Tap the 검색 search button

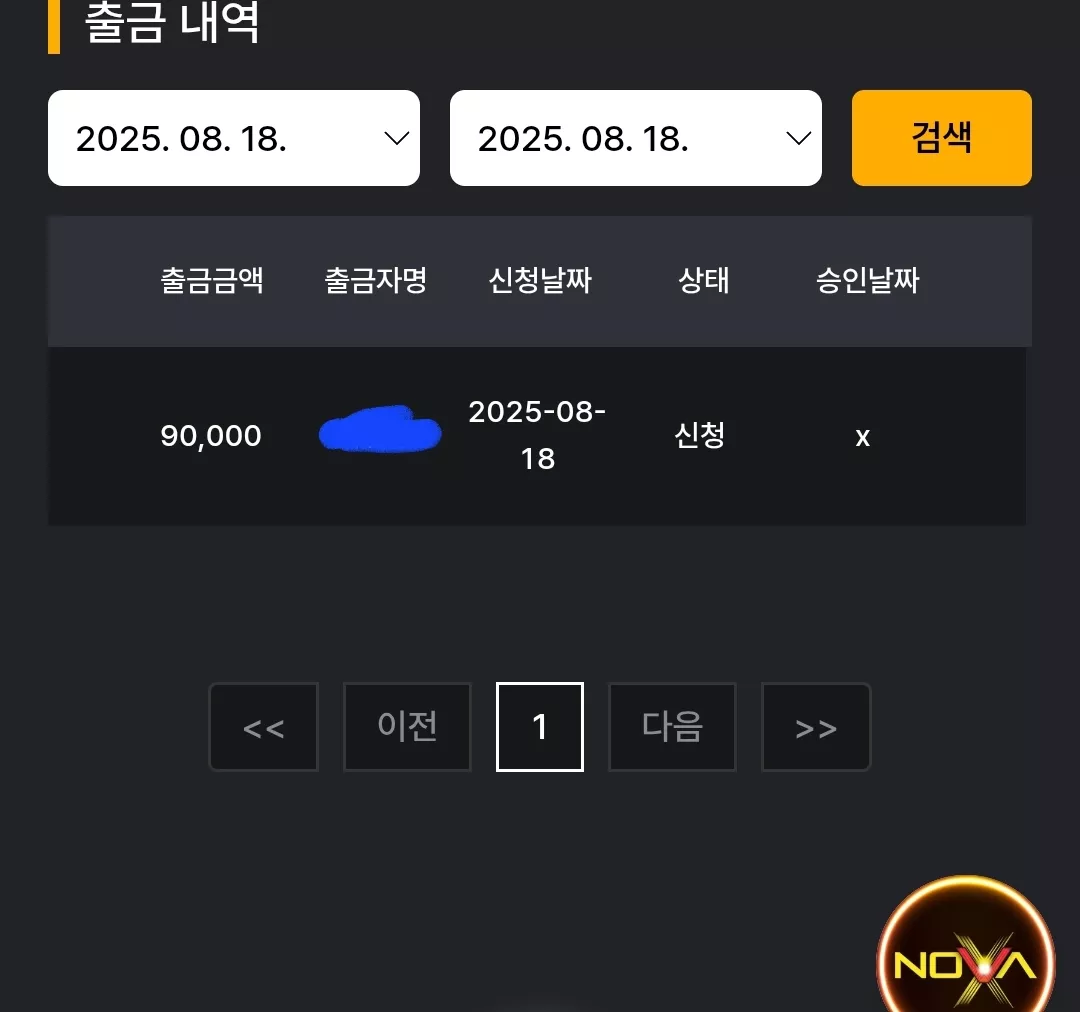(x=942, y=138)
